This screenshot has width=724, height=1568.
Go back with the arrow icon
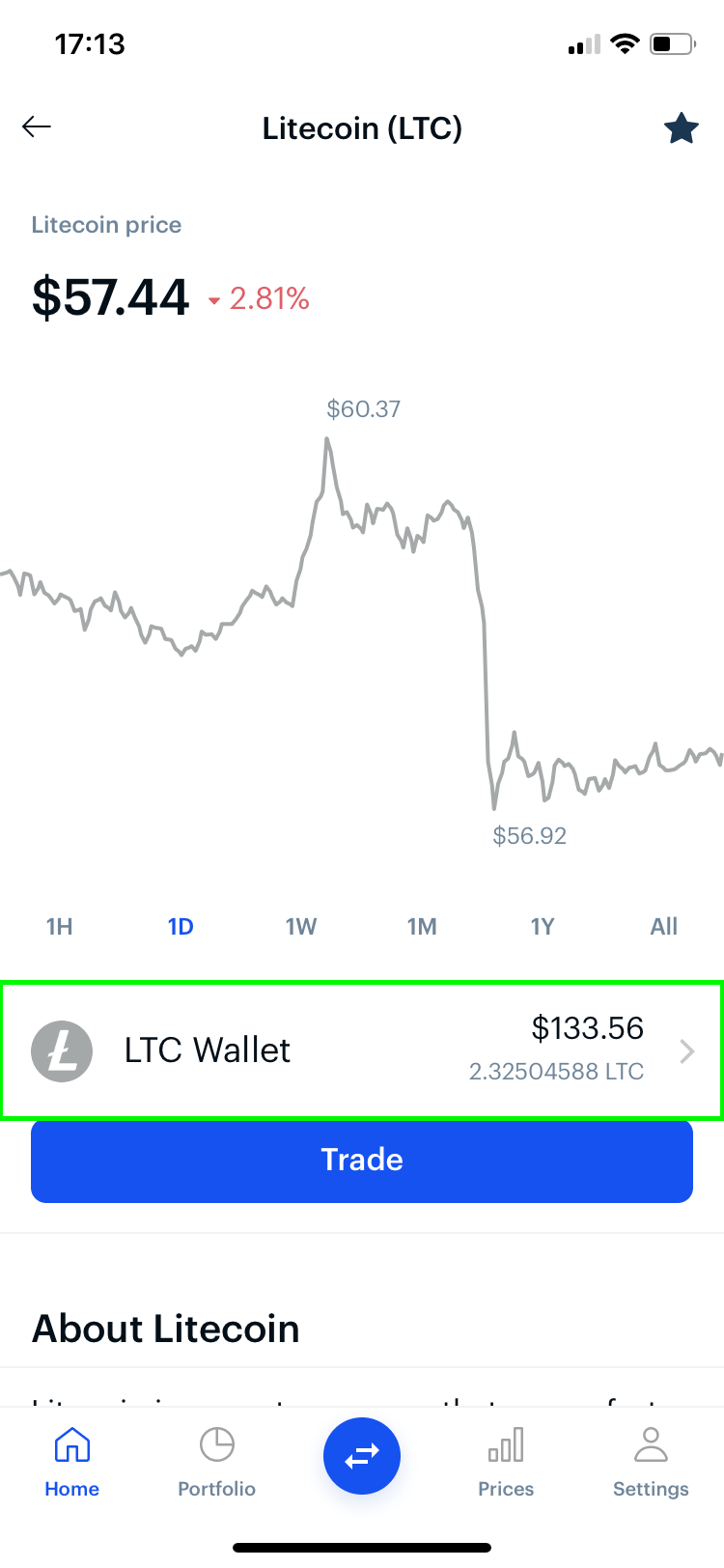37,126
